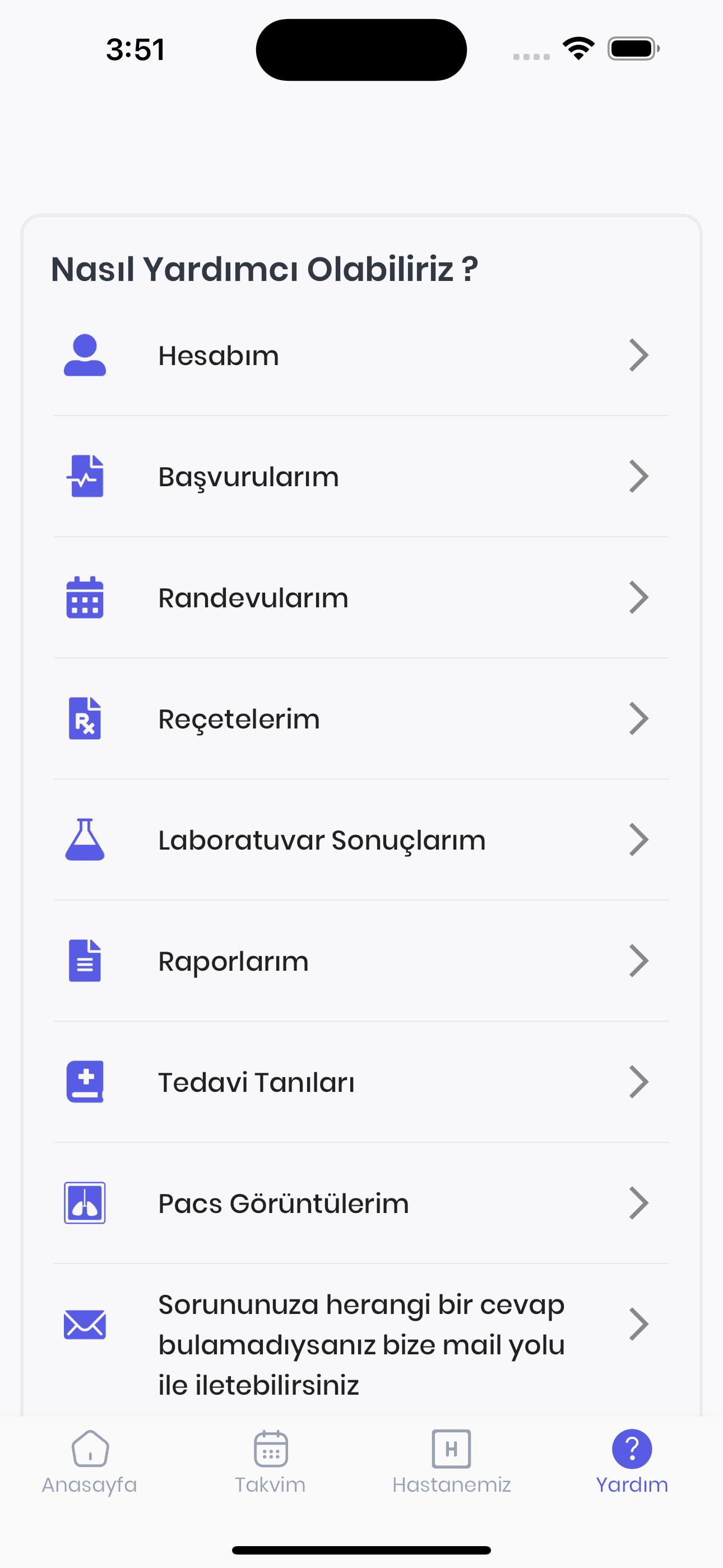Tap Laboratuvar Sonuçlarım row
This screenshot has height=1568, width=723.
pyautogui.click(x=361, y=840)
